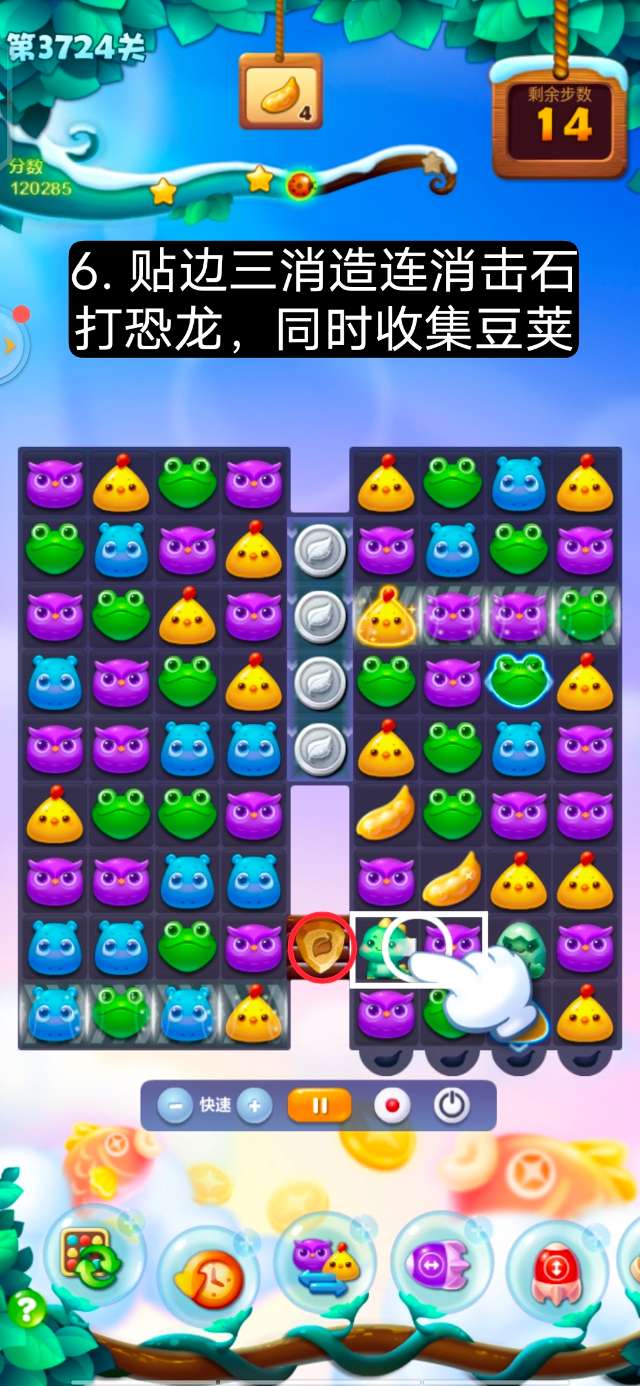Tap the acorn shield circled in red

pyautogui.click(x=320, y=946)
